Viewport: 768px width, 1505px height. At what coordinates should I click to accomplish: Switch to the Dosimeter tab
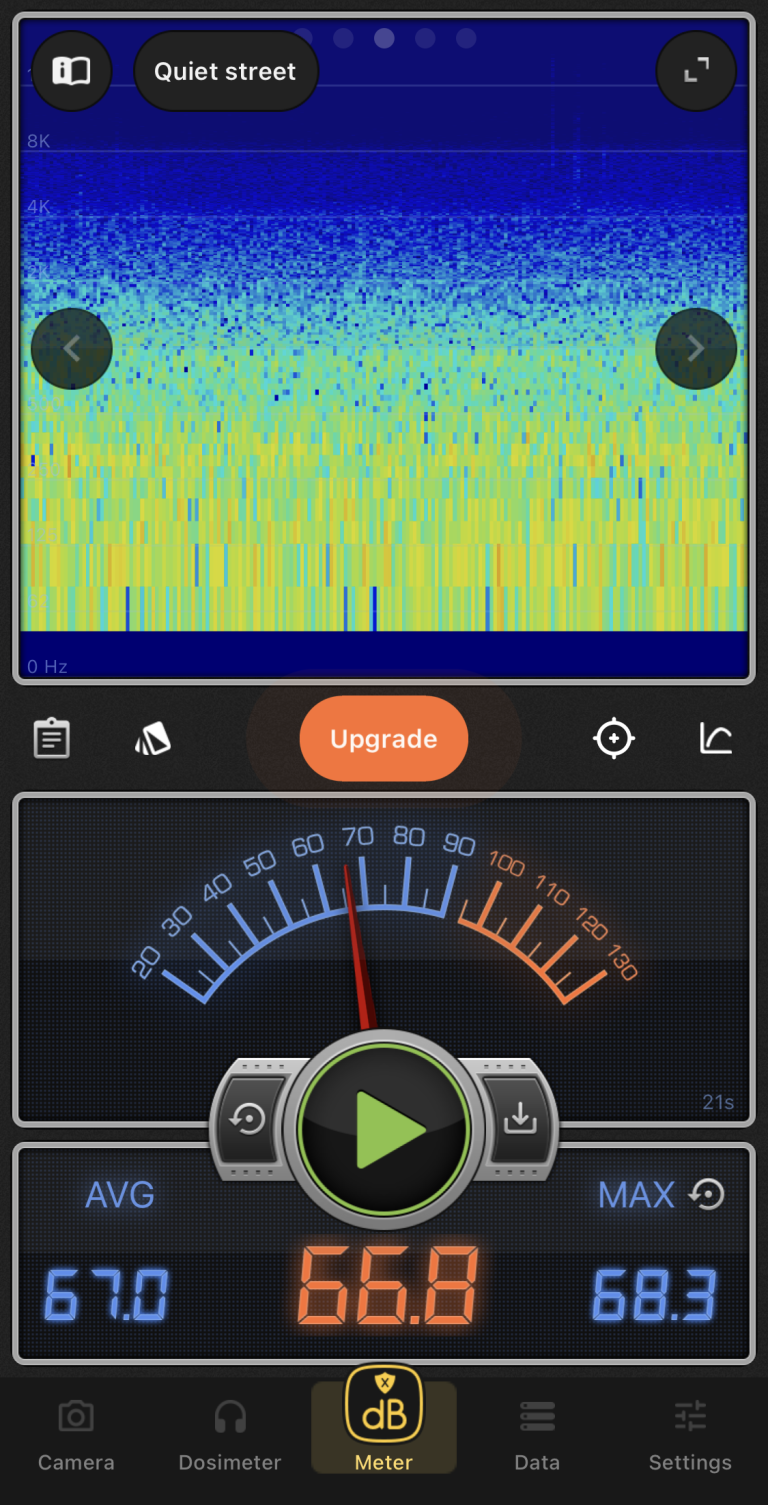(230, 1437)
